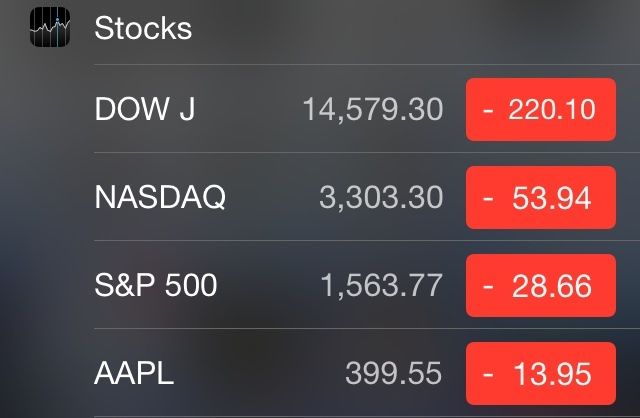Screen dimensions: 640x418
Task: Tap the AAPL red change badge
Action: 540,374
